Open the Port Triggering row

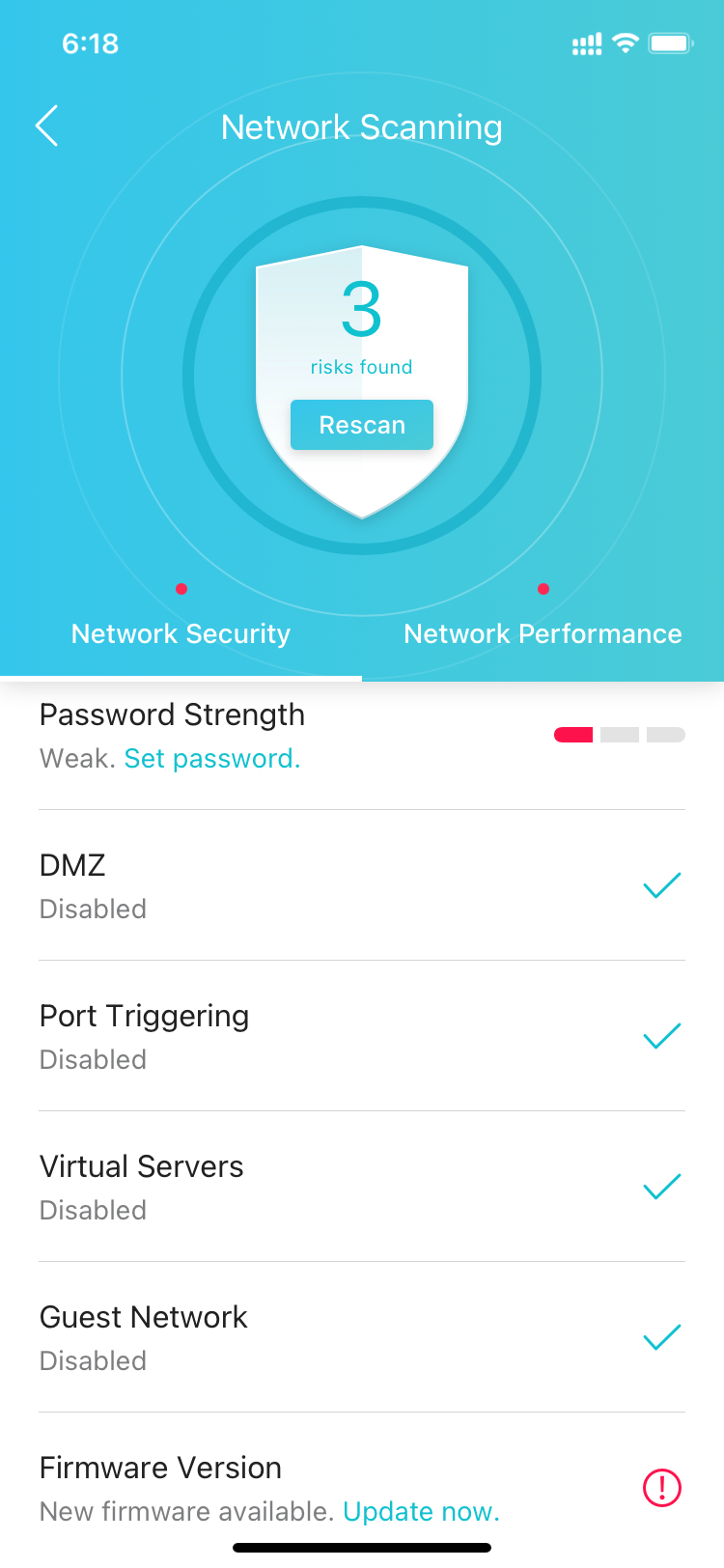coord(362,1036)
